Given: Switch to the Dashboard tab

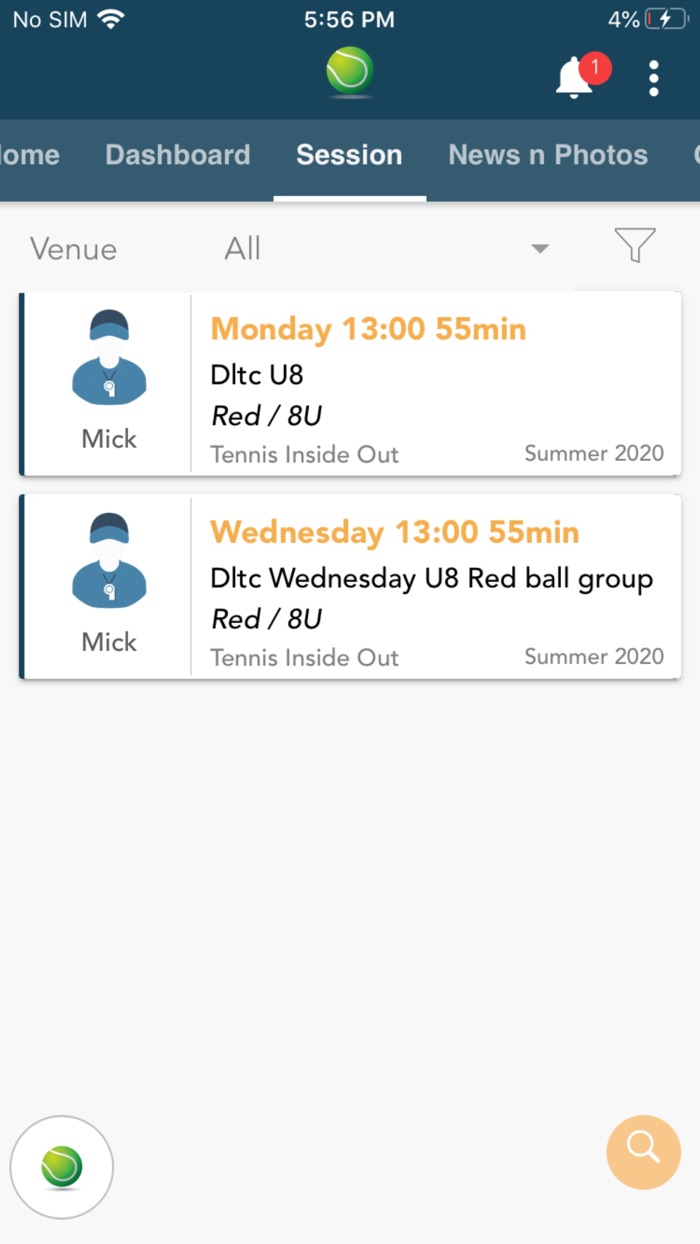Looking at the screenshot, I should pos(177,155).
